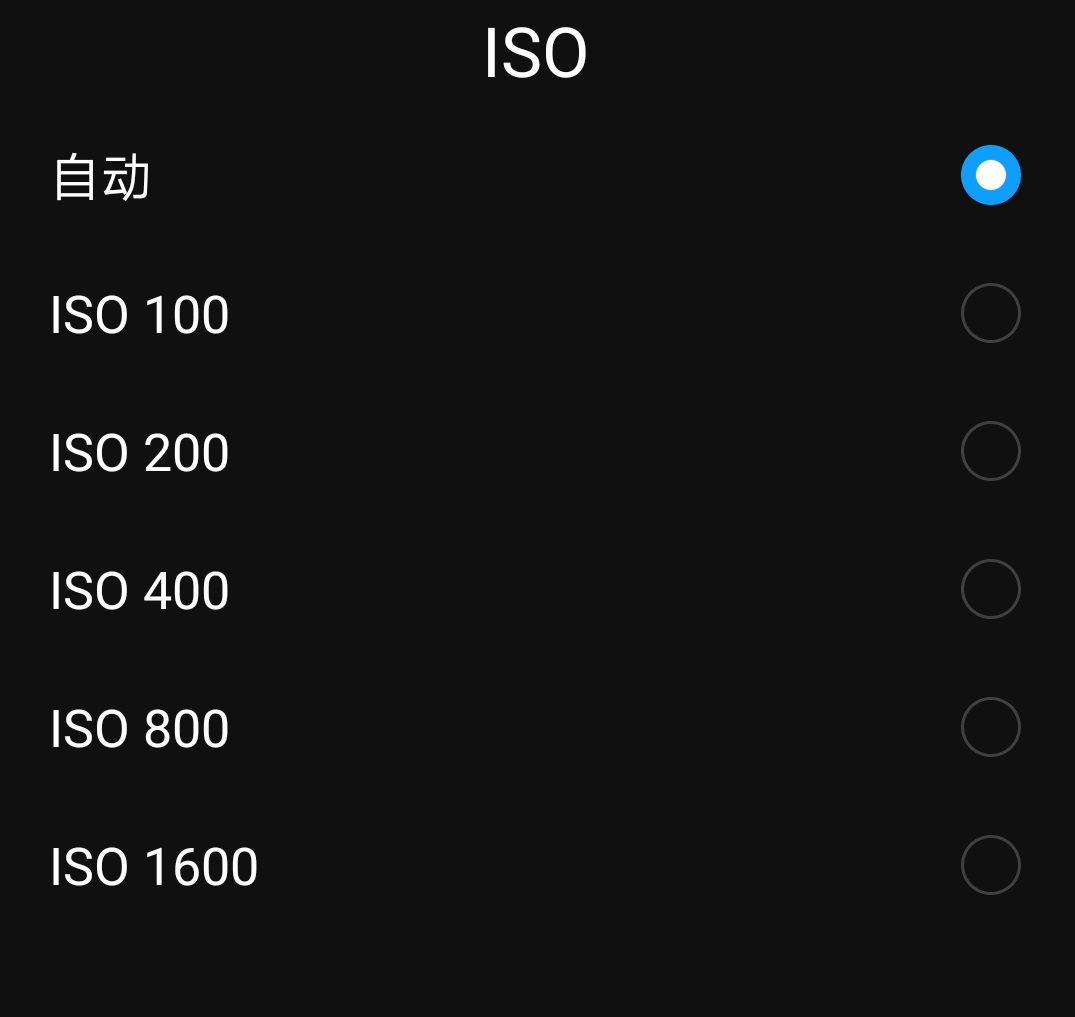Set sensitivity to ISO 200
Screen dimensions: 1075x1017
tap(990, 451)
